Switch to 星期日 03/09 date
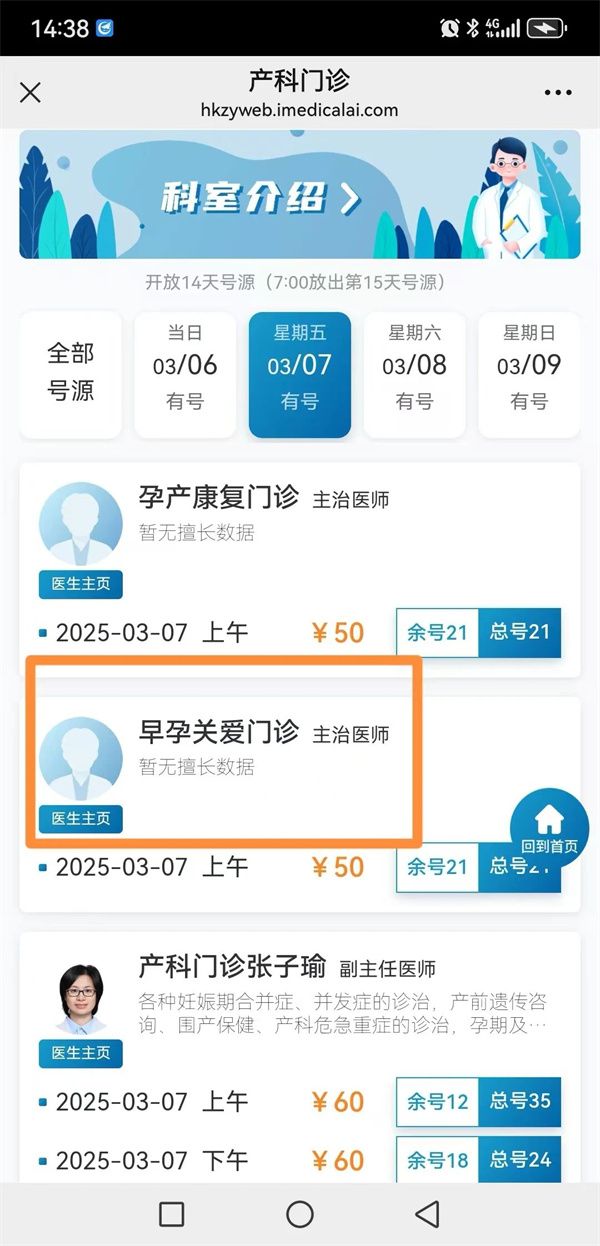600x1246 pixels. (x=529, y=374)
